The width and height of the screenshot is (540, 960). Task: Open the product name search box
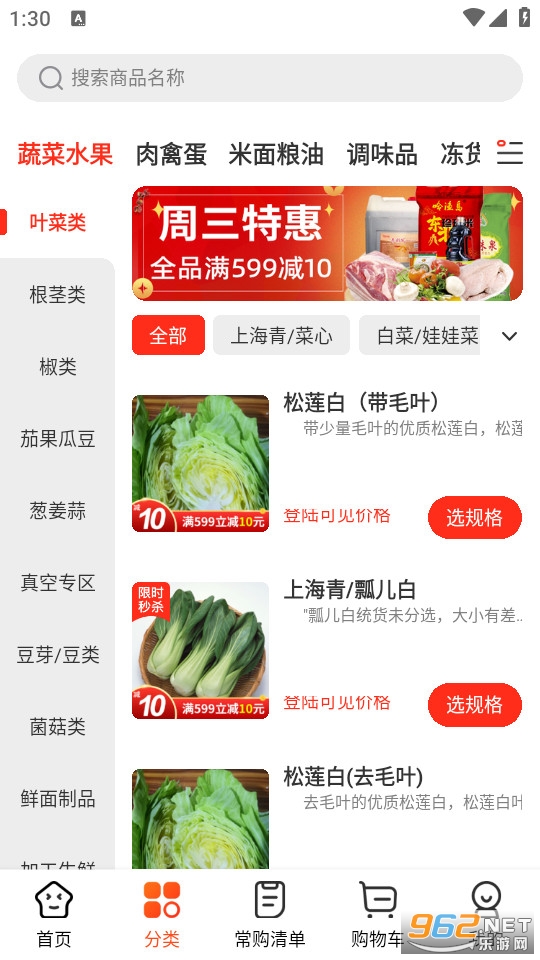[x=269, y=78]
